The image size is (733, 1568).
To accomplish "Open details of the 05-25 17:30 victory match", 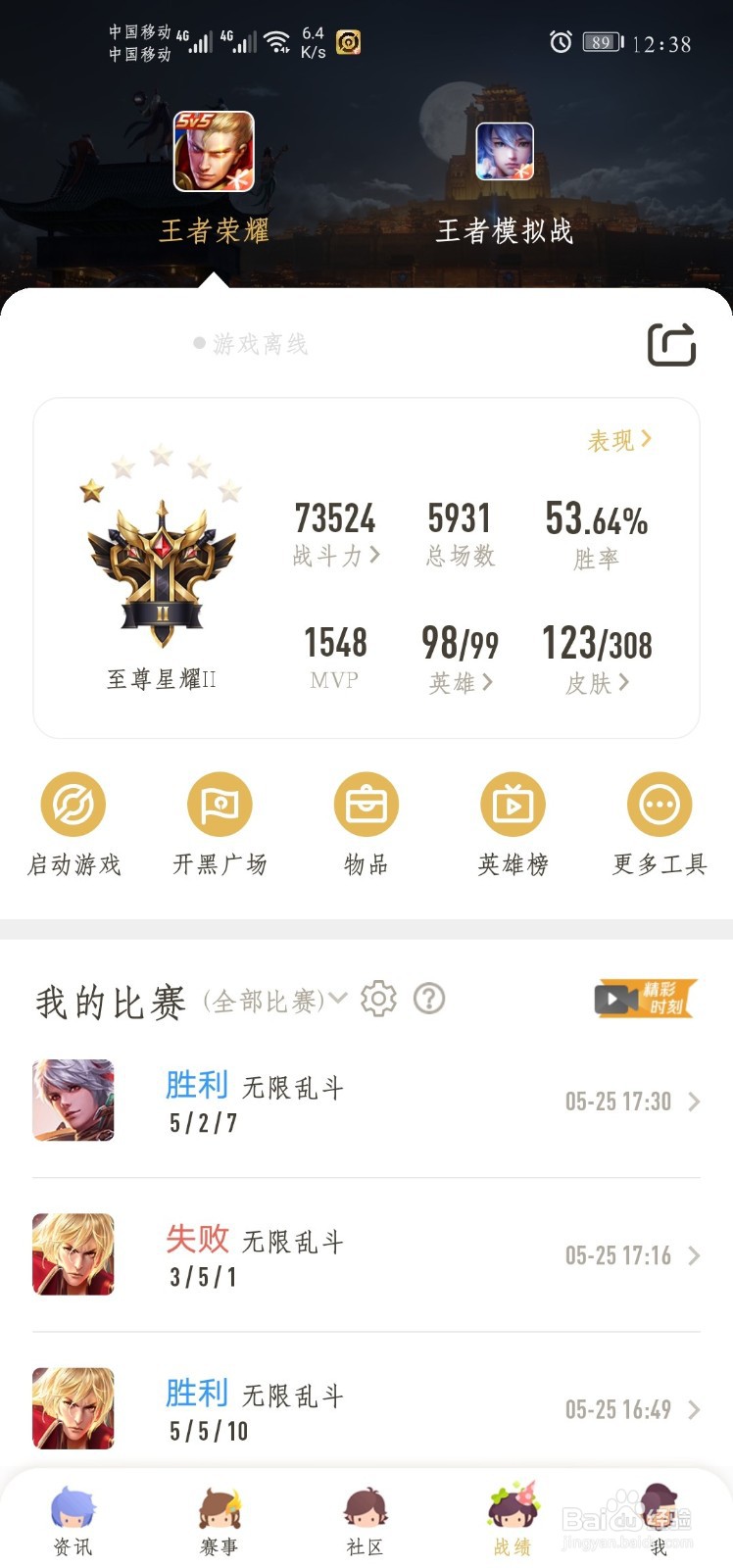I will [366, 1102].
